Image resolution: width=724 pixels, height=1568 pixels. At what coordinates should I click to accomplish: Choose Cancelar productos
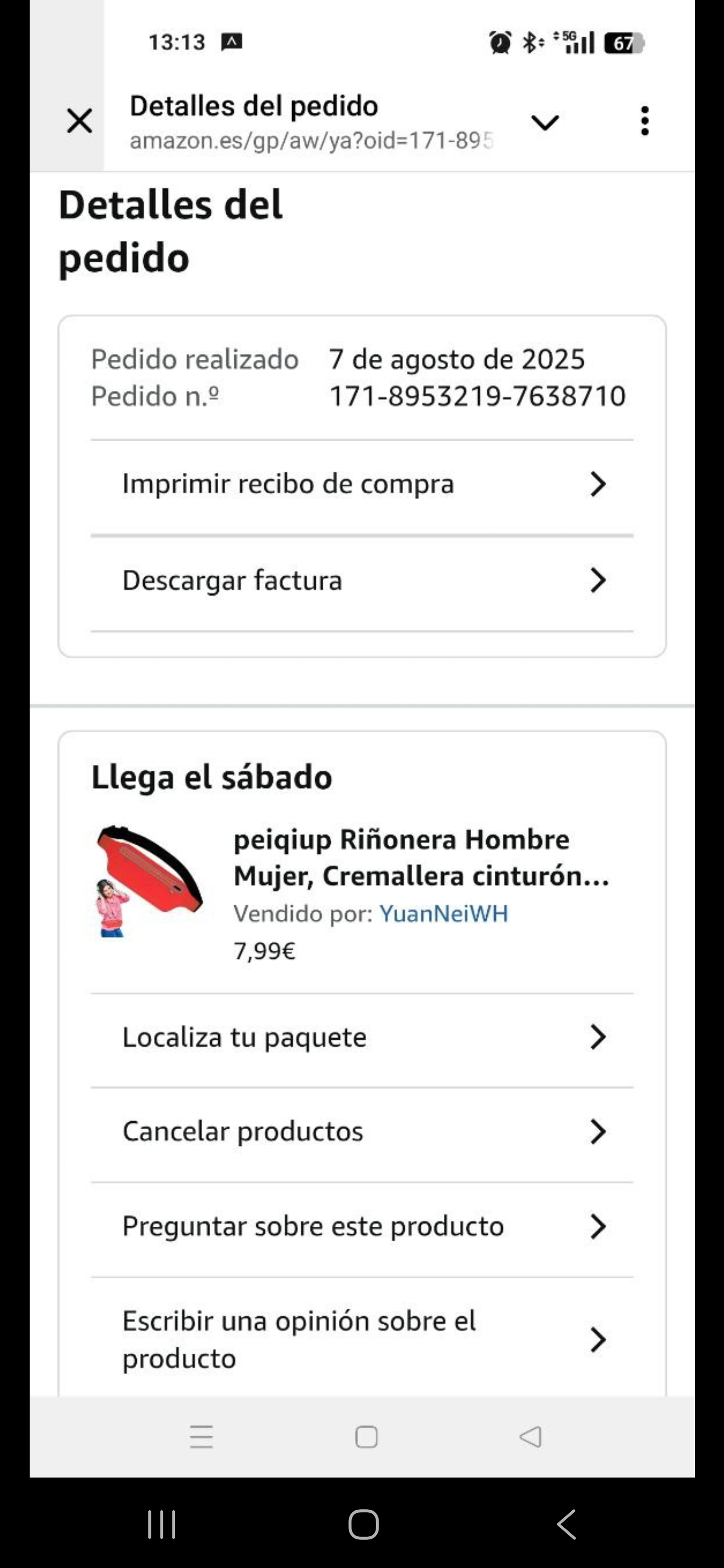[361, 1132]
